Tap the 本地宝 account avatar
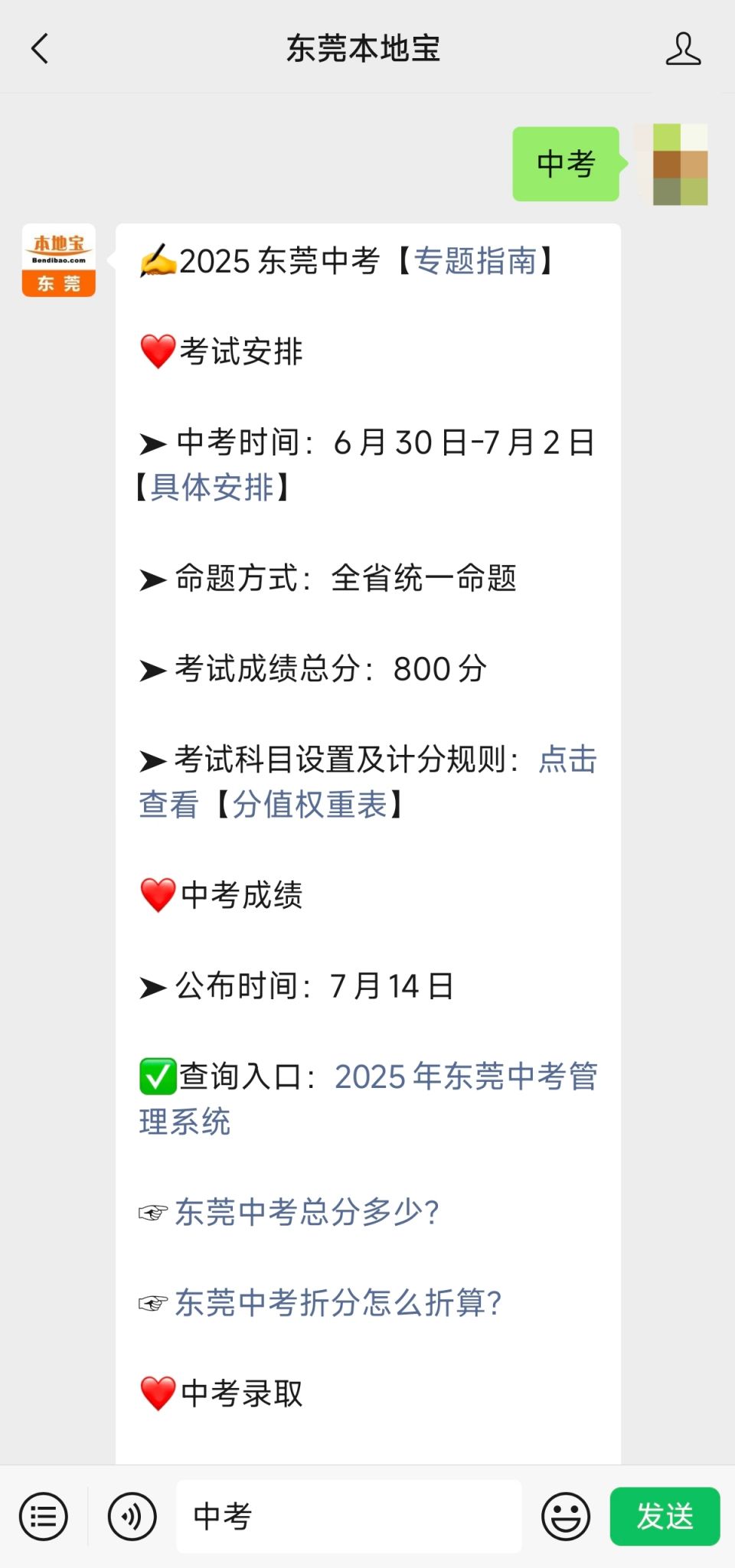This screenshot has height=1568, width=735. (x=59, y=260)
